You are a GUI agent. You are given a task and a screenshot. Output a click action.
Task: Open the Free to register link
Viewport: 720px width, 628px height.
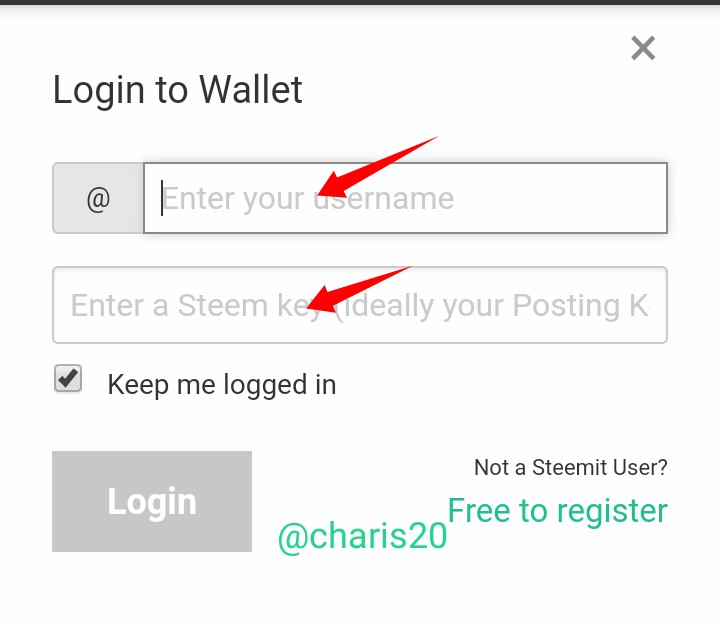(557, 510)
